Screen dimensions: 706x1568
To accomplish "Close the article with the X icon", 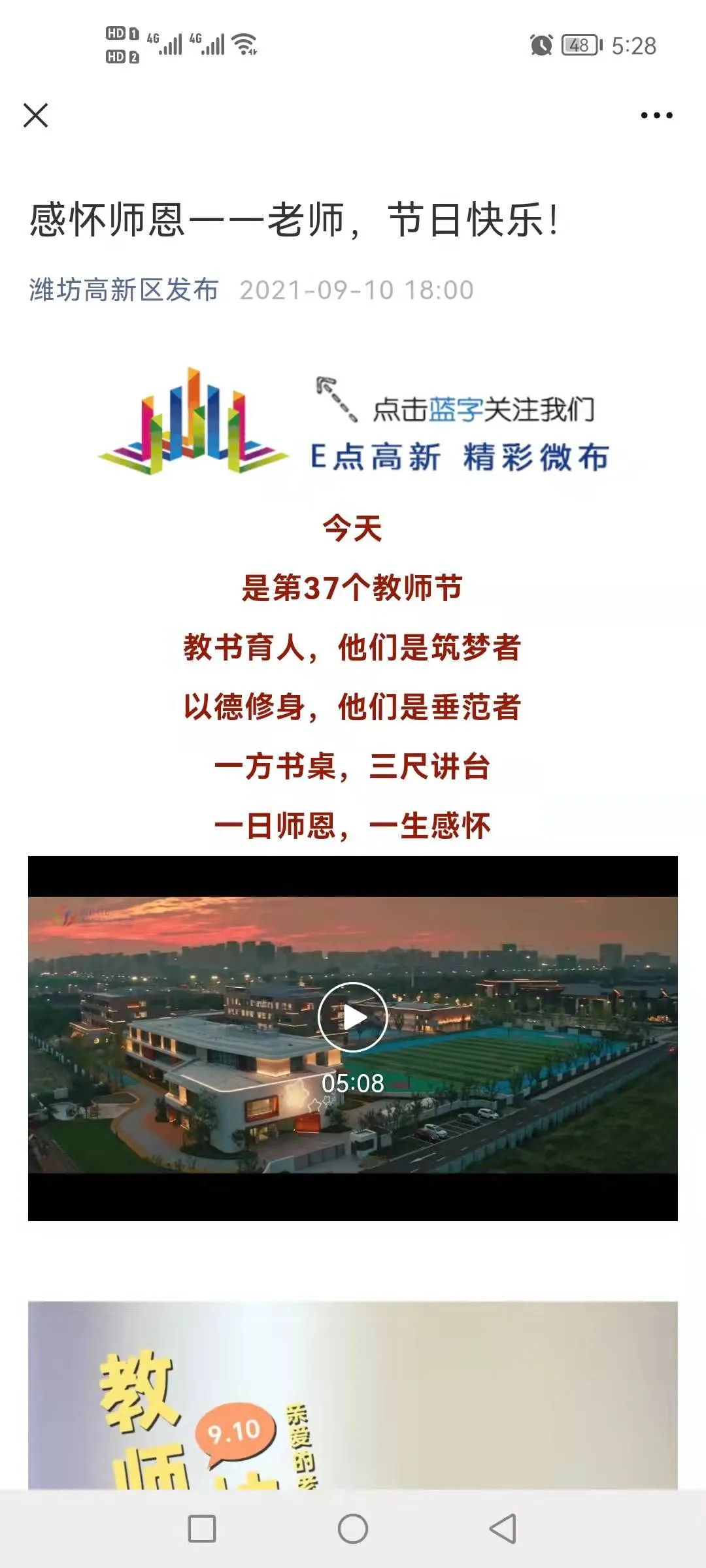I will [x=36, y=116].
